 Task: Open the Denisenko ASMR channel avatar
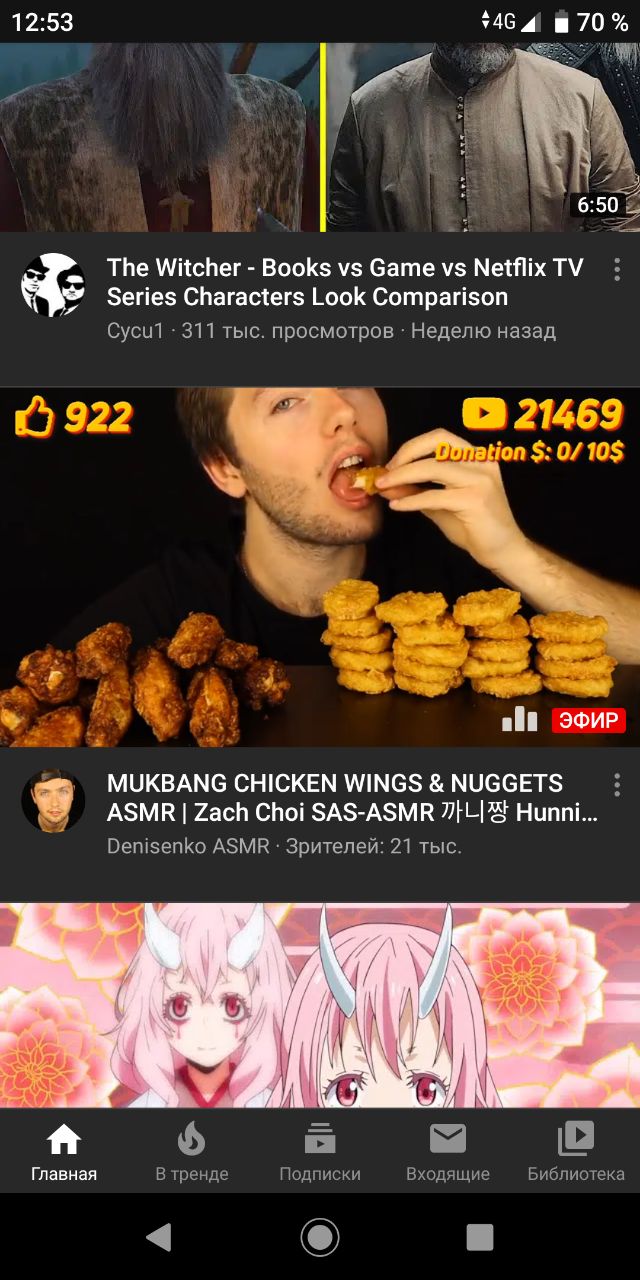click(53, 801)
